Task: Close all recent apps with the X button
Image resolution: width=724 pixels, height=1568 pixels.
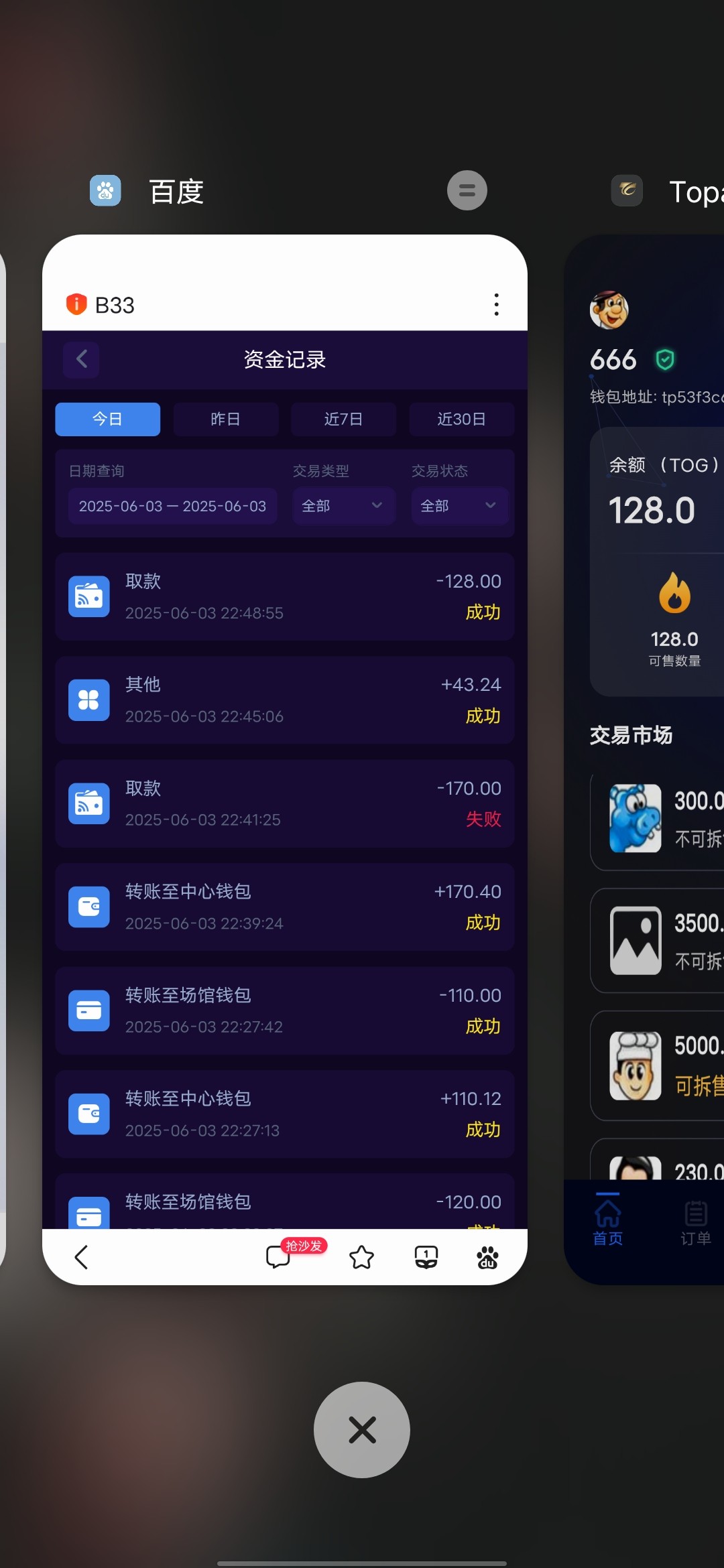Action: pos(361,1429)
